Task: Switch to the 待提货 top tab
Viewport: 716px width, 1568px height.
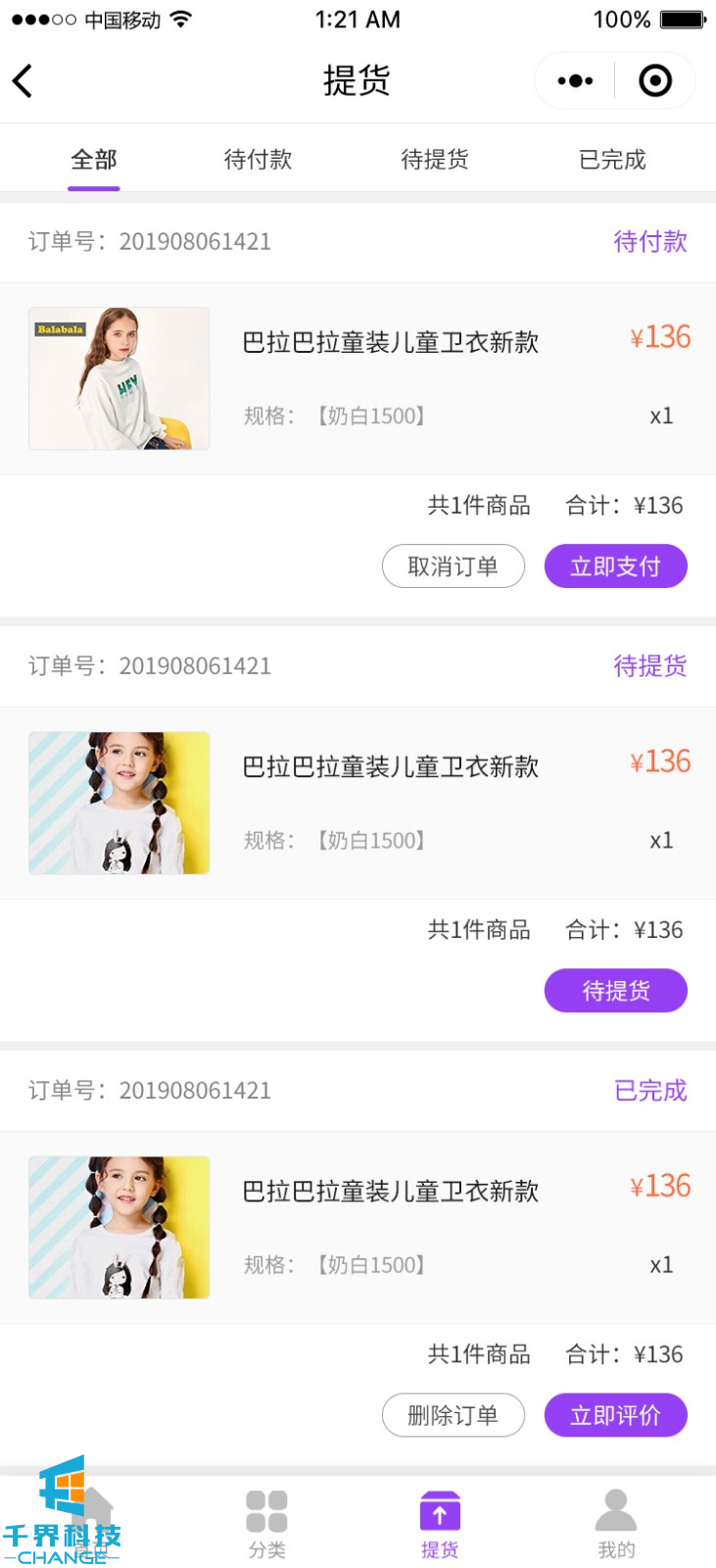Action: 435,160
